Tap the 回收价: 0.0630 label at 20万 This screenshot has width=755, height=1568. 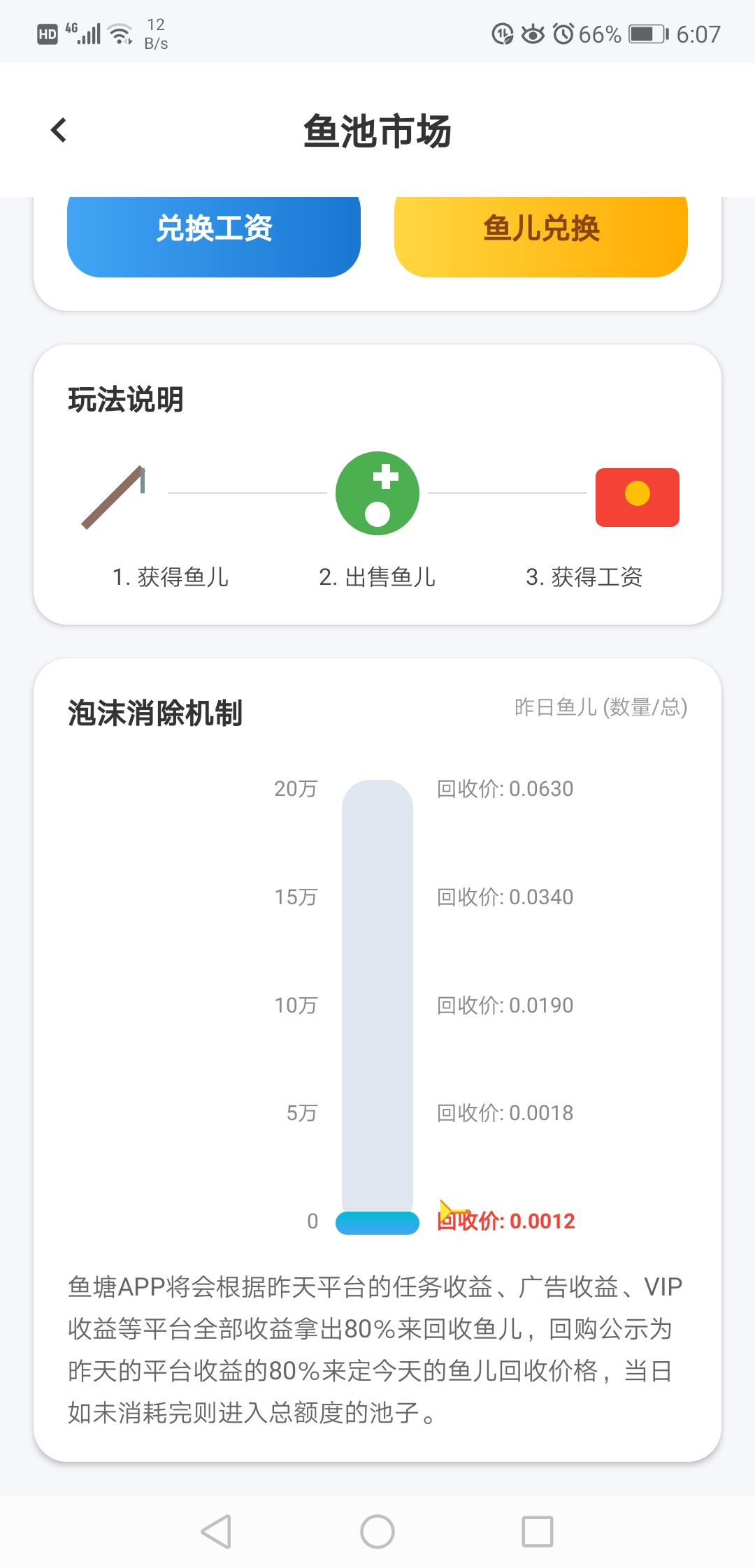pos(505,788)
